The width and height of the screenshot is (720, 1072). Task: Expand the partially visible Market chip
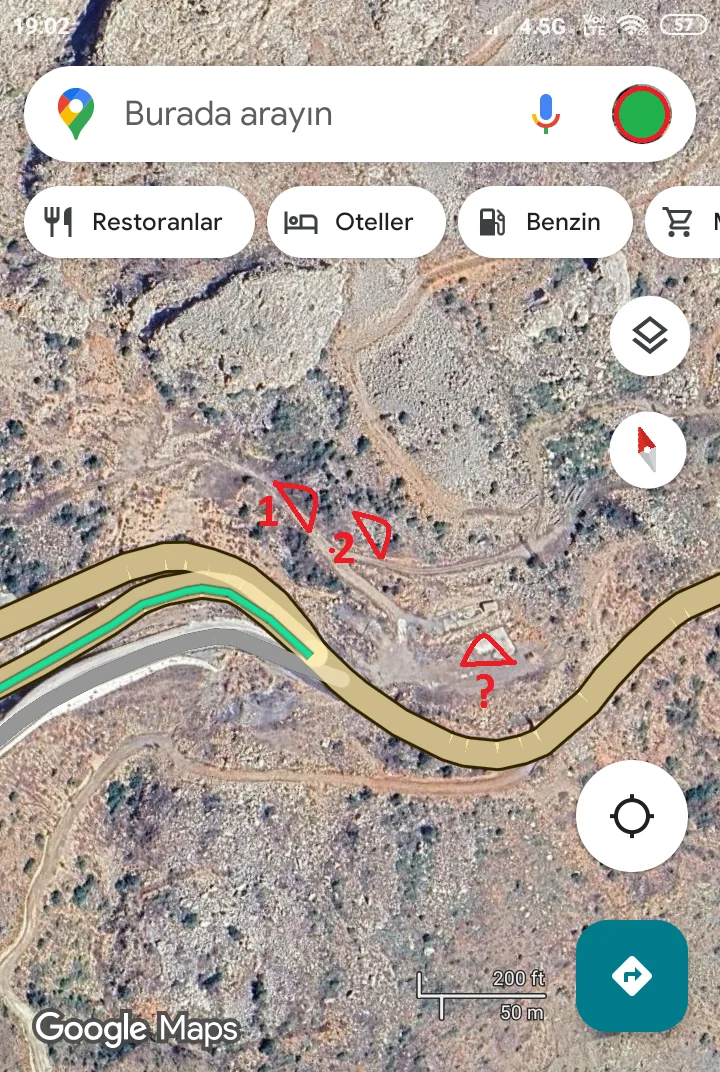pos(685,221)
